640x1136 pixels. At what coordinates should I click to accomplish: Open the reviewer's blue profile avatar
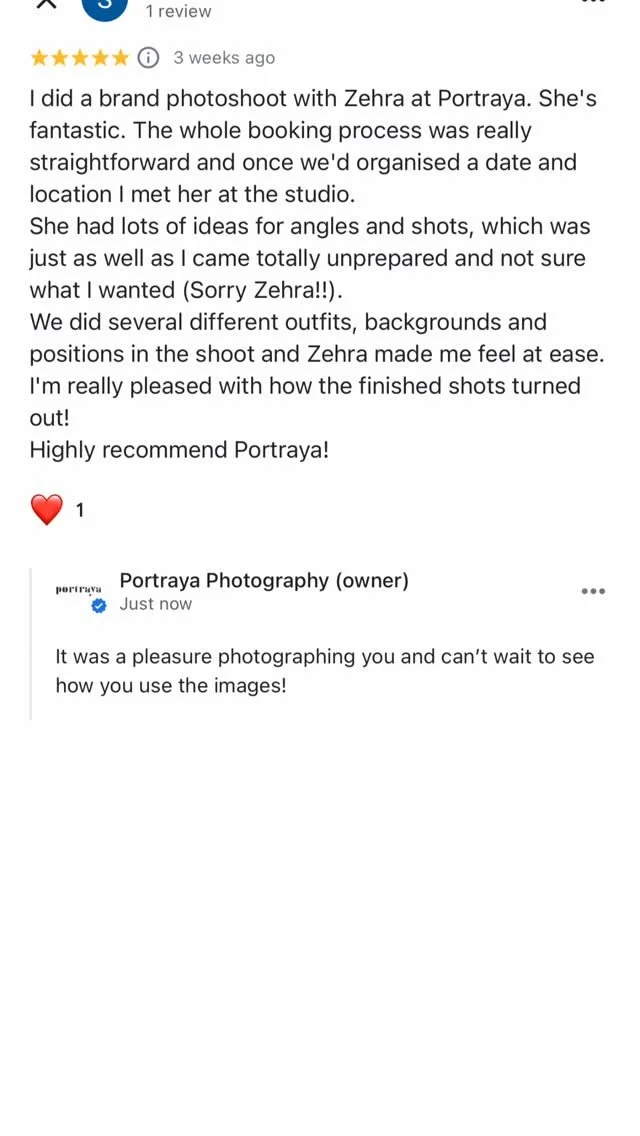tap(105, 7)
